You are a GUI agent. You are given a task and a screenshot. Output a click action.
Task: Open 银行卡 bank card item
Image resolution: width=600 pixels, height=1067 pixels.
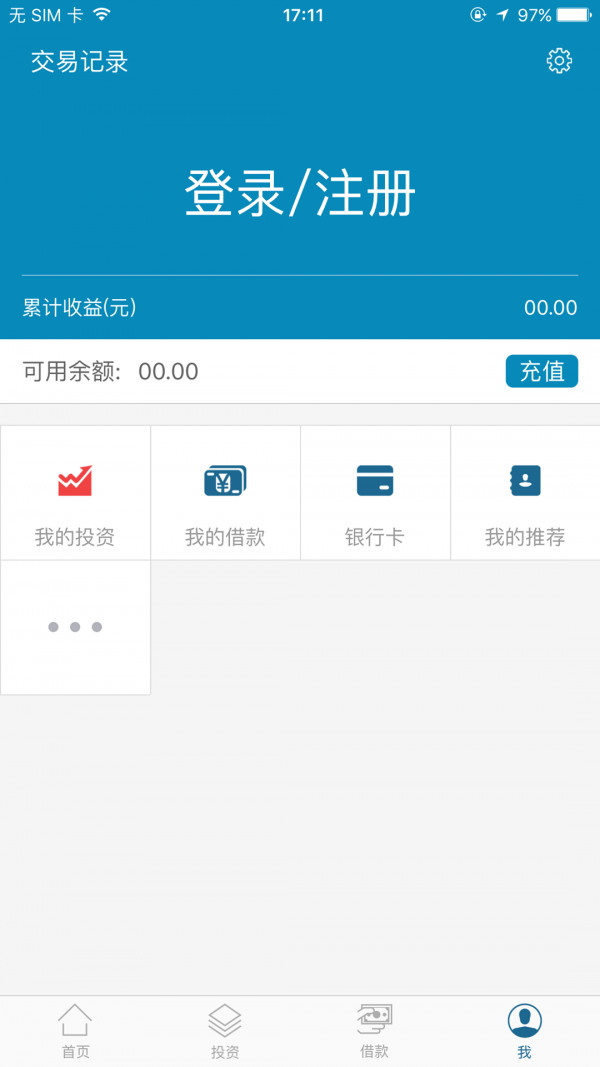tap(375, 493)
